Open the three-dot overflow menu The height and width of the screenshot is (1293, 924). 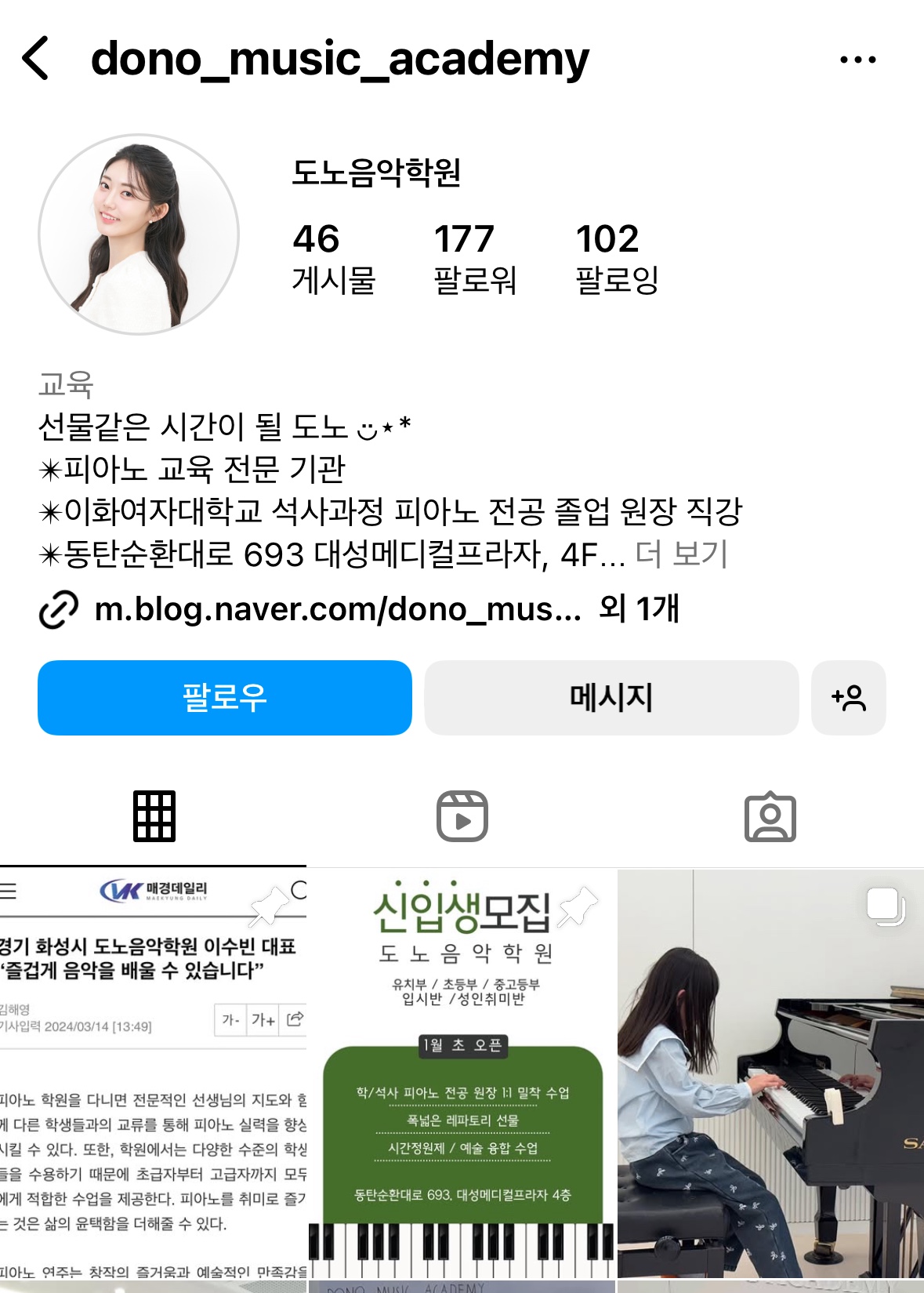tap(857, 60)
